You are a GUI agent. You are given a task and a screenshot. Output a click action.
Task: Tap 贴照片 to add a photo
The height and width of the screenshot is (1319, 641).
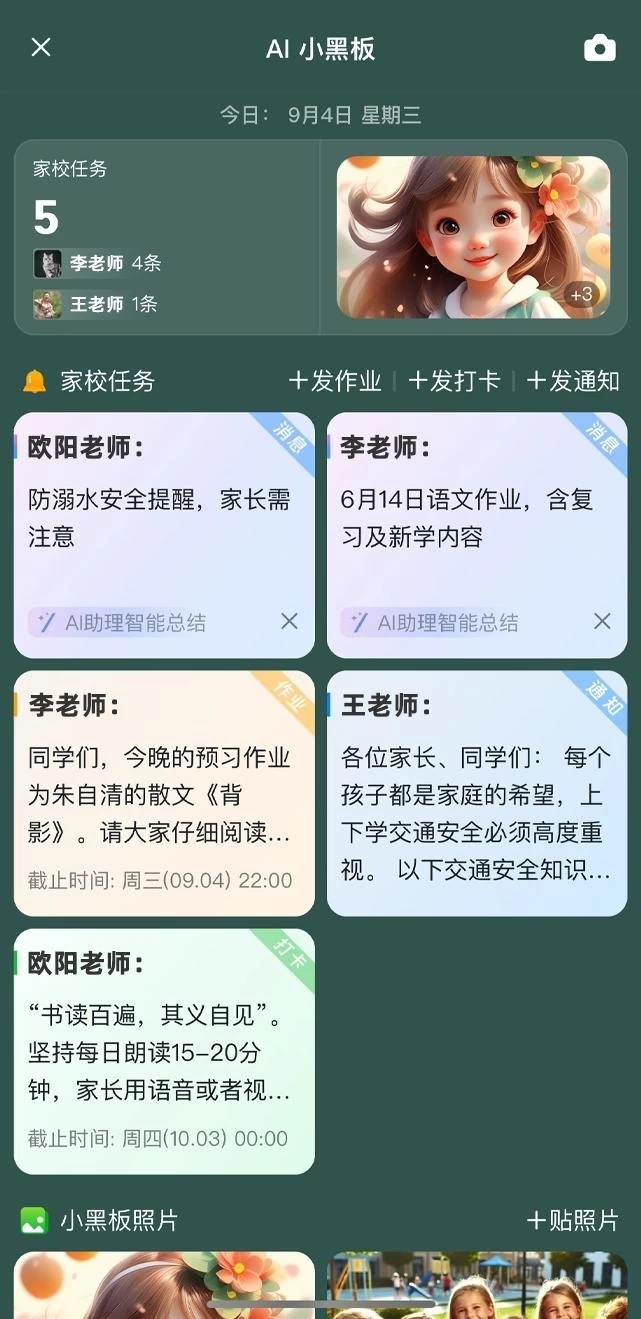point(573,1221)
